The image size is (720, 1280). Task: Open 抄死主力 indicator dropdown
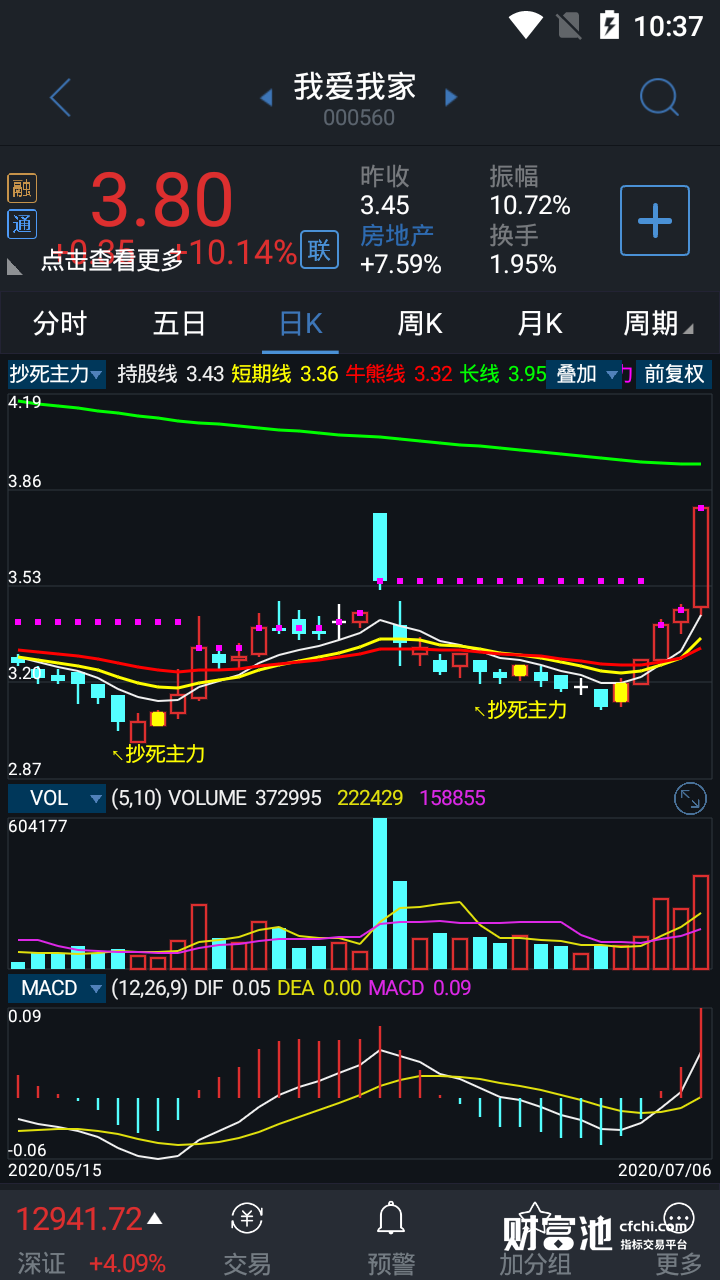(56, 375)
